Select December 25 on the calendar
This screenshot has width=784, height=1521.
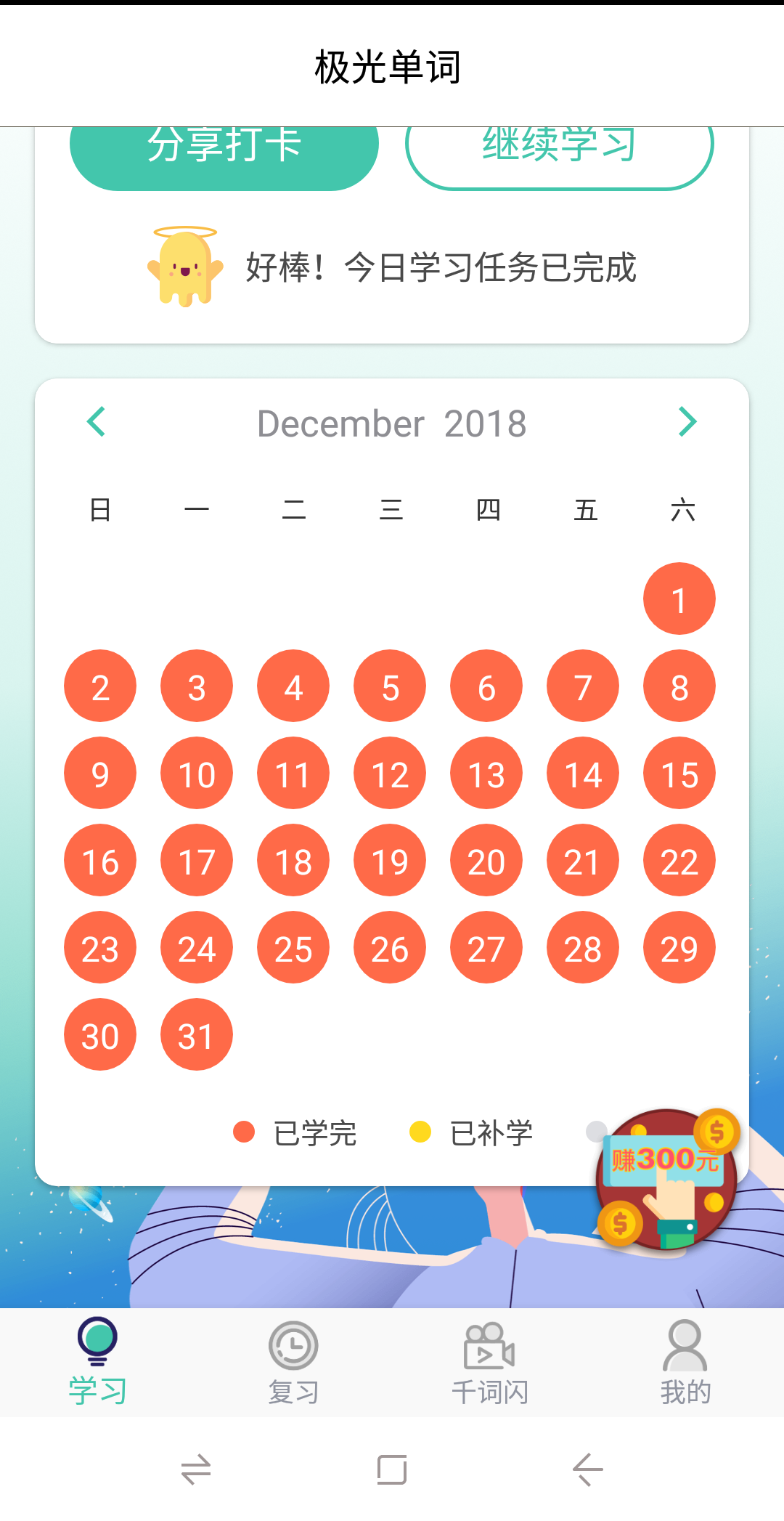293,948
